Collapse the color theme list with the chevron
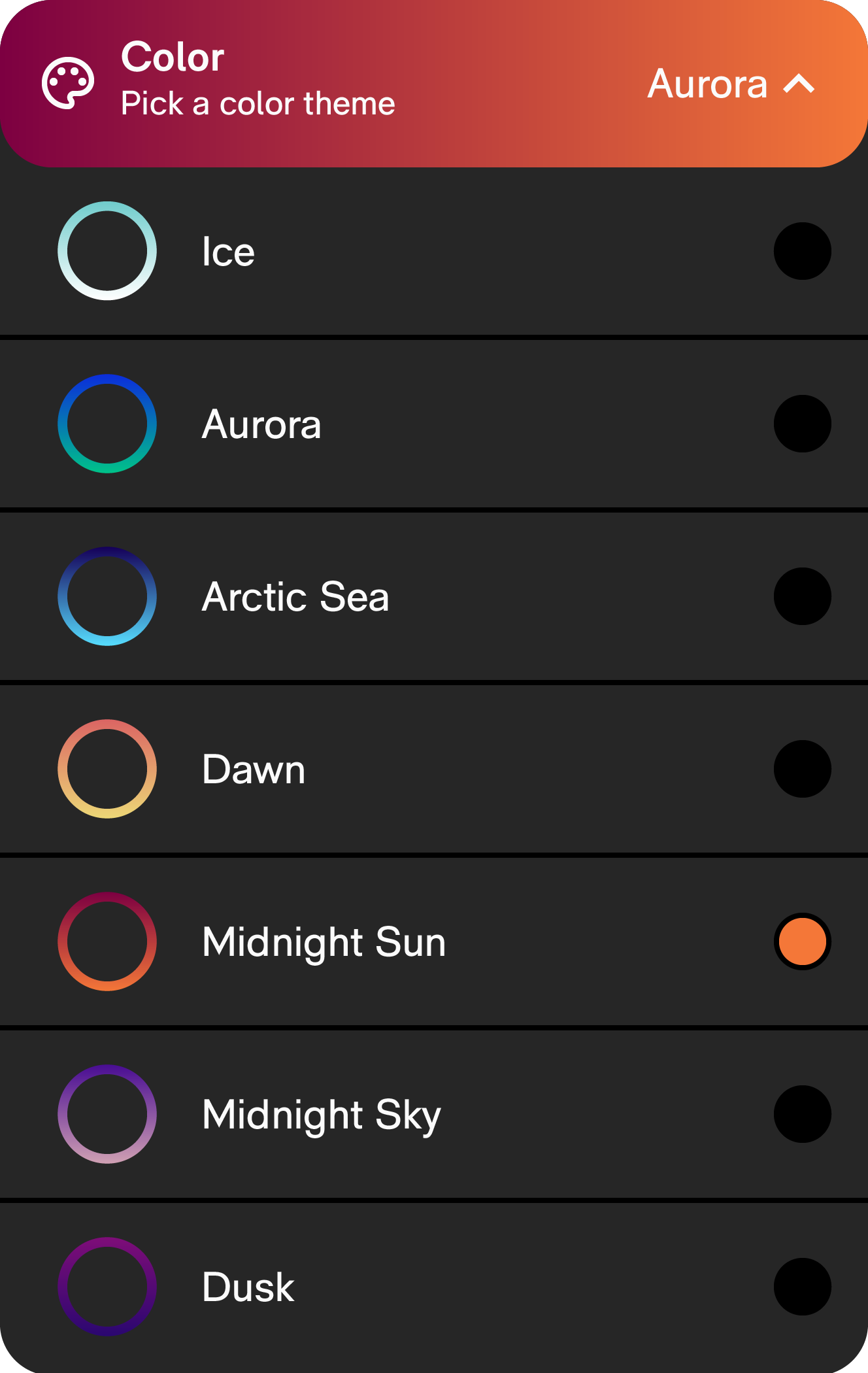 pos(799,84)
